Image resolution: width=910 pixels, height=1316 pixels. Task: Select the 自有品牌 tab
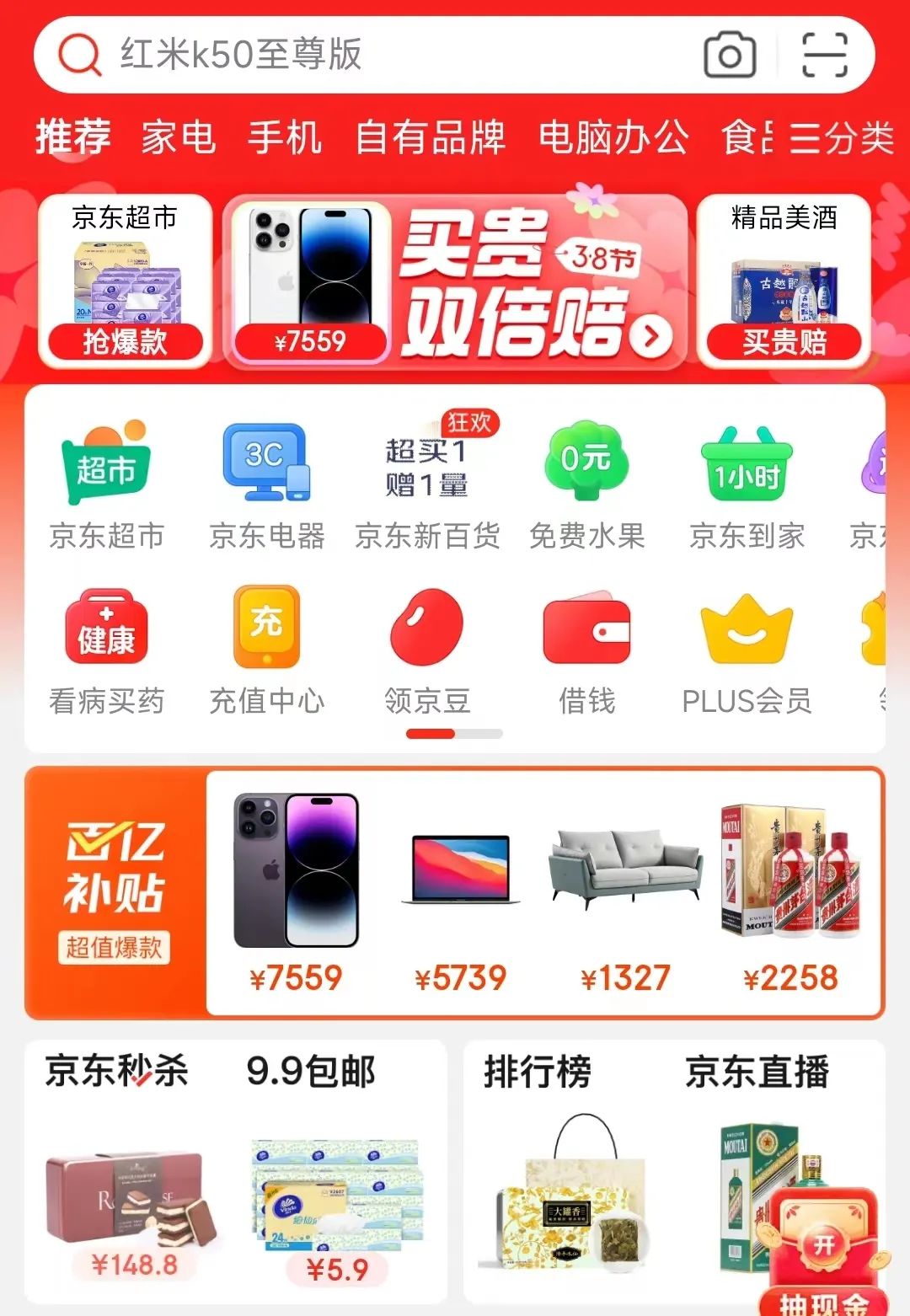pos(430,137)
